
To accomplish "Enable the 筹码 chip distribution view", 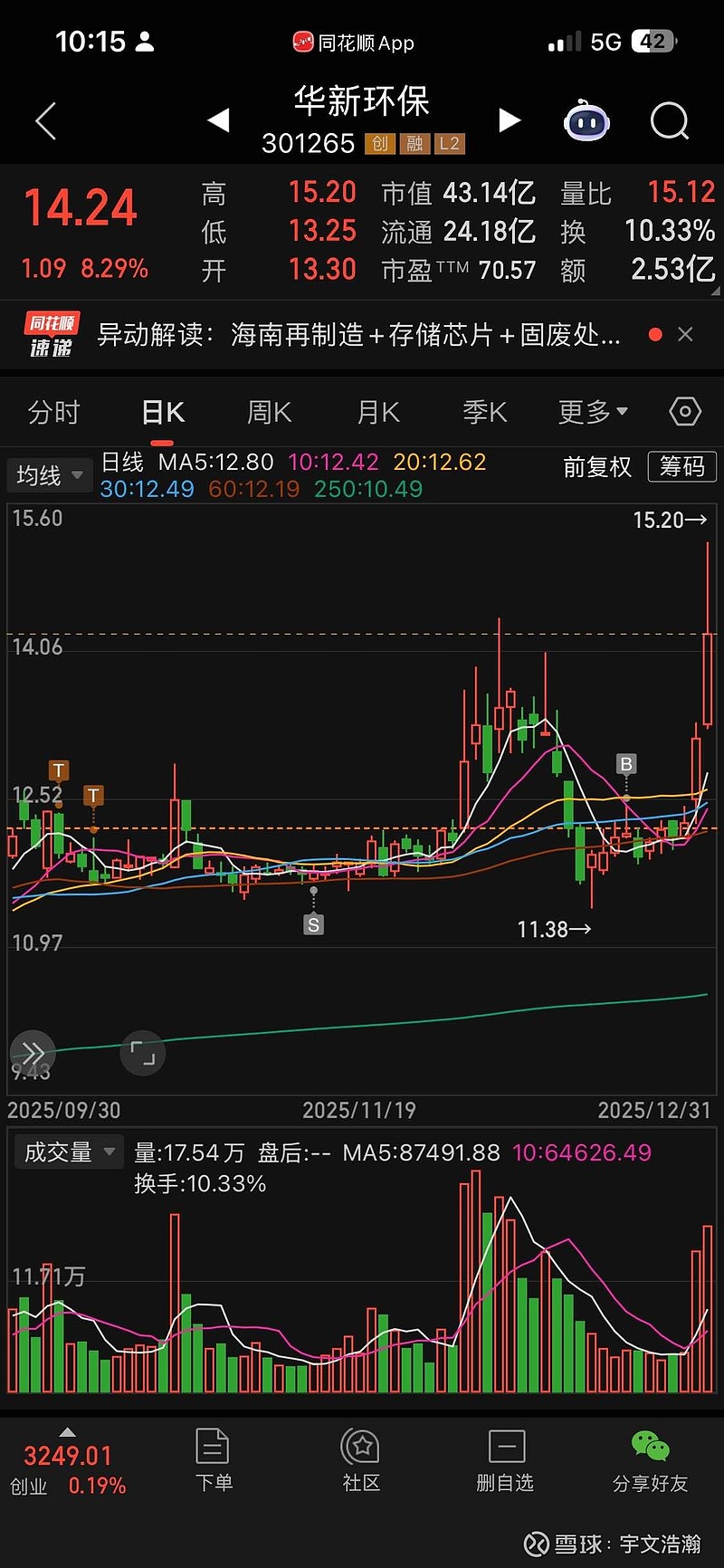I will pos(682,467).
